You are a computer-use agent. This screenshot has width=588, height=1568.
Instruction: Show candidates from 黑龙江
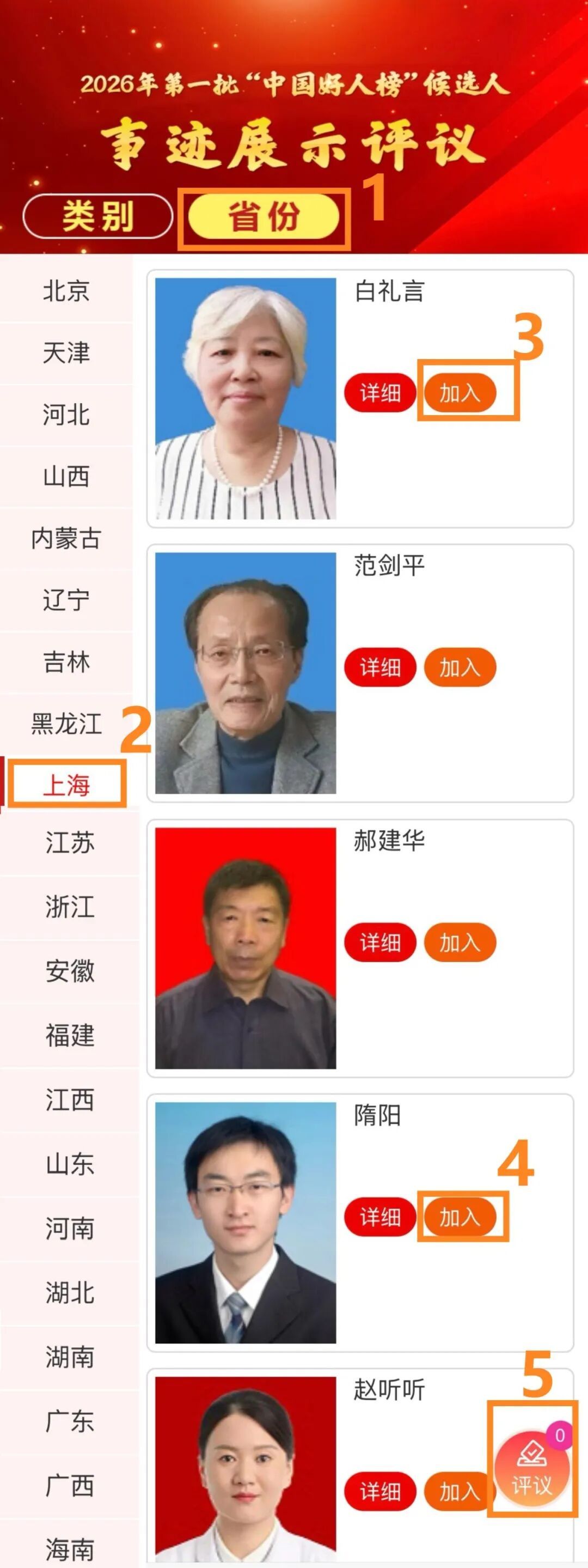(x=66, y=724)
